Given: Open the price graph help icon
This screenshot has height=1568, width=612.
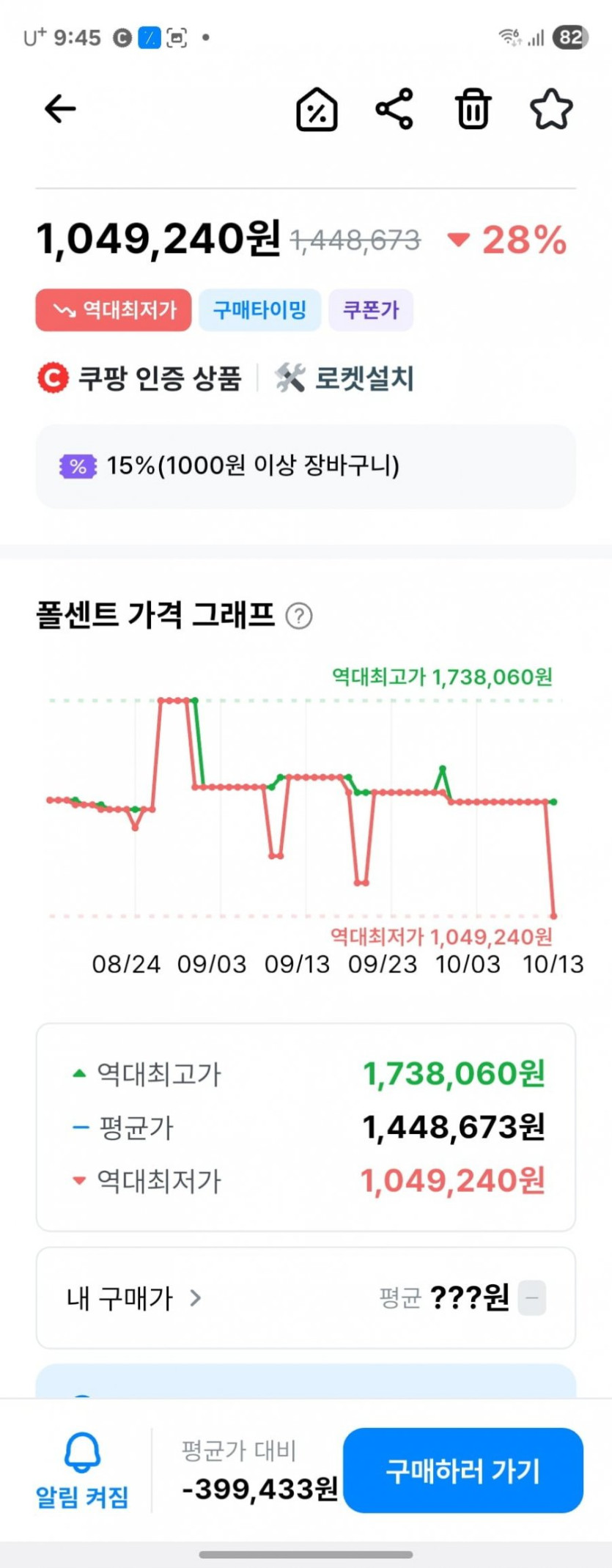Looking at the screenshot, I should pyautogui.click(x=299, y=616).
